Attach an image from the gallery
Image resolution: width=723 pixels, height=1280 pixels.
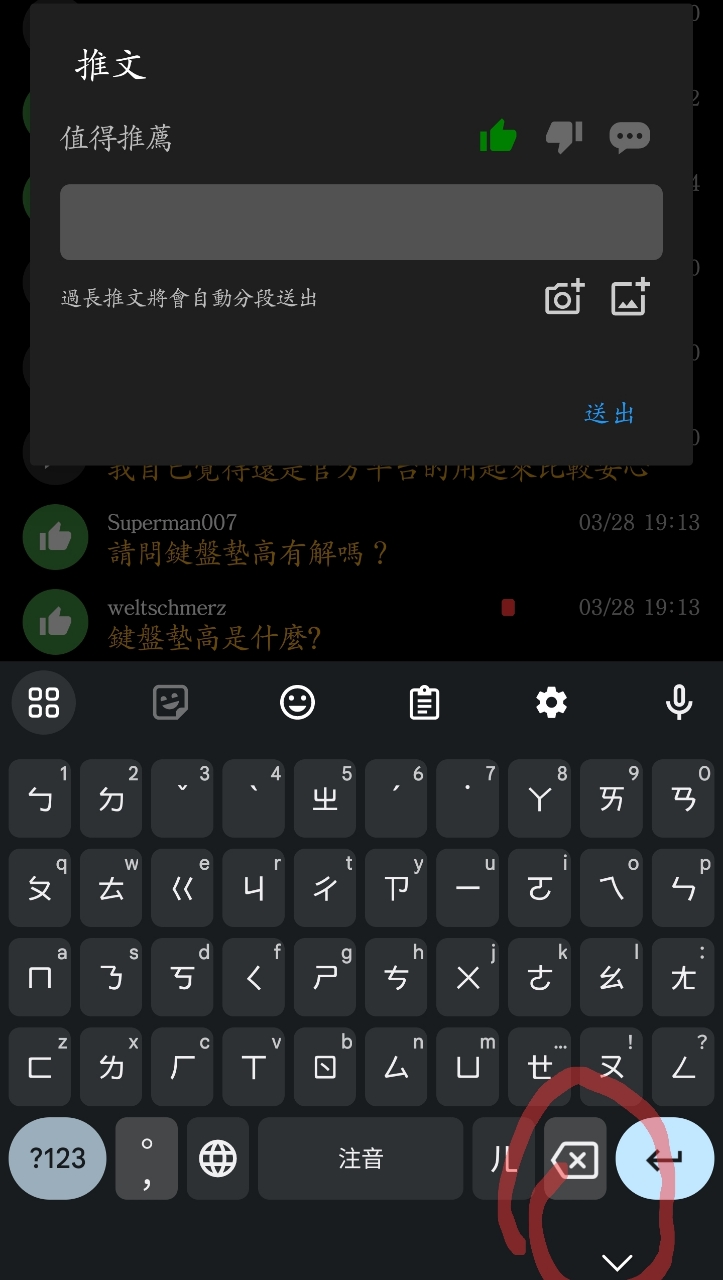pyautogui.click(x=630, y=297)
